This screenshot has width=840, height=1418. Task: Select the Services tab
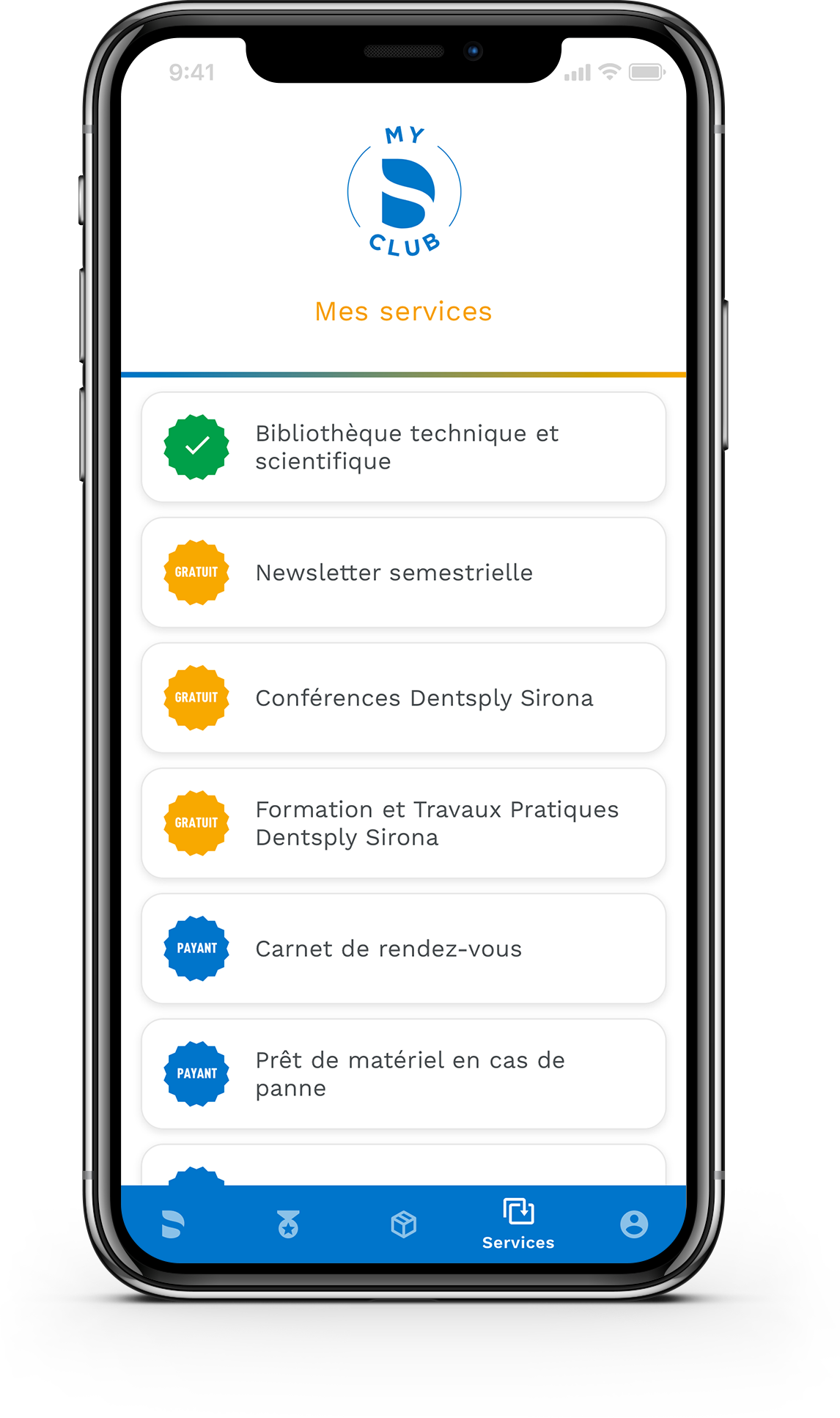point(518,1224)
